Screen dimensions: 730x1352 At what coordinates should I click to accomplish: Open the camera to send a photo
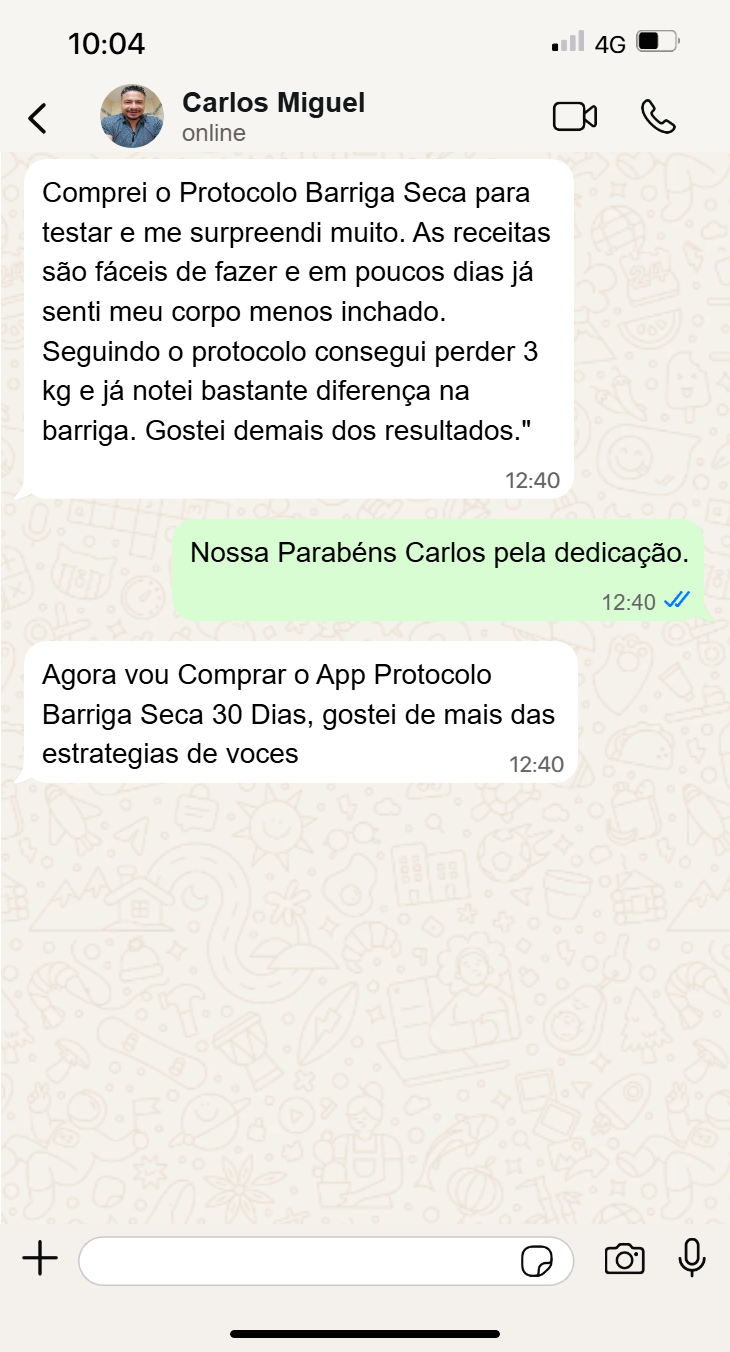[624, 1259]
